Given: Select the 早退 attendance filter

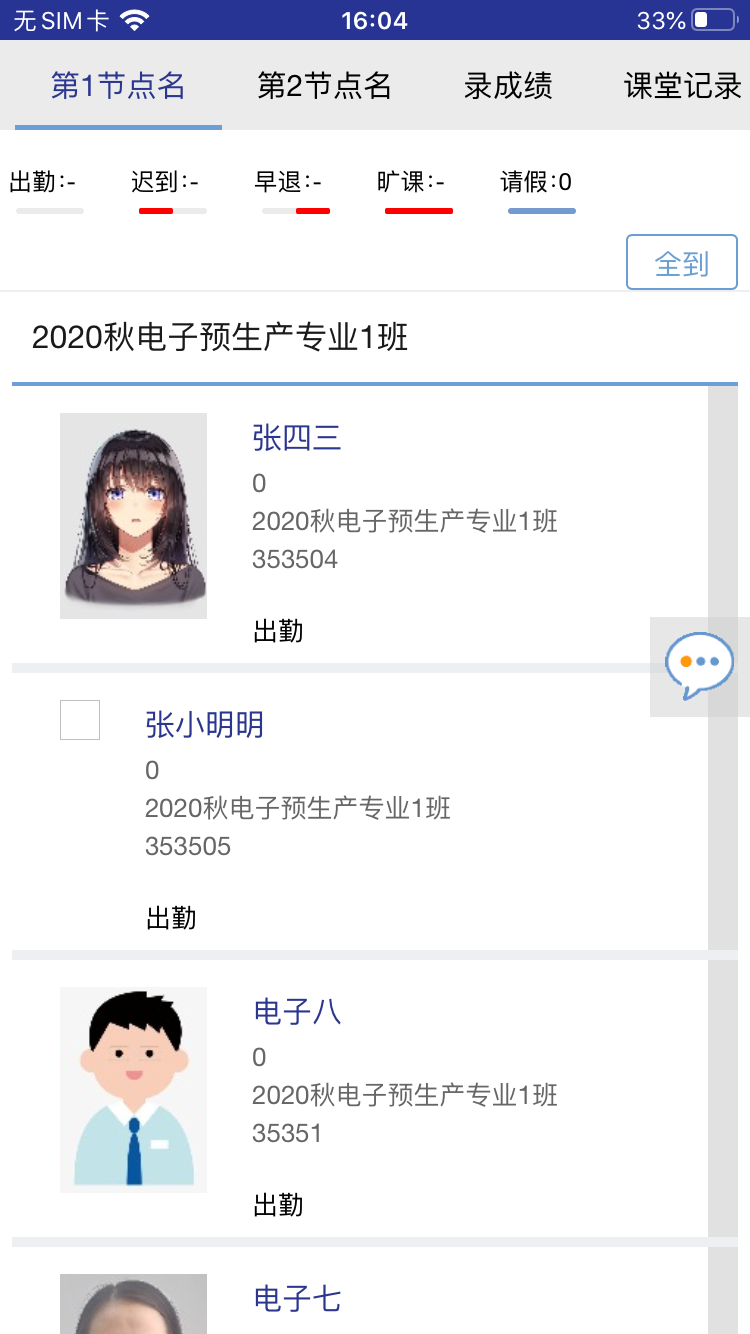Looking at the screenshot, I should [x=289, y=183].
